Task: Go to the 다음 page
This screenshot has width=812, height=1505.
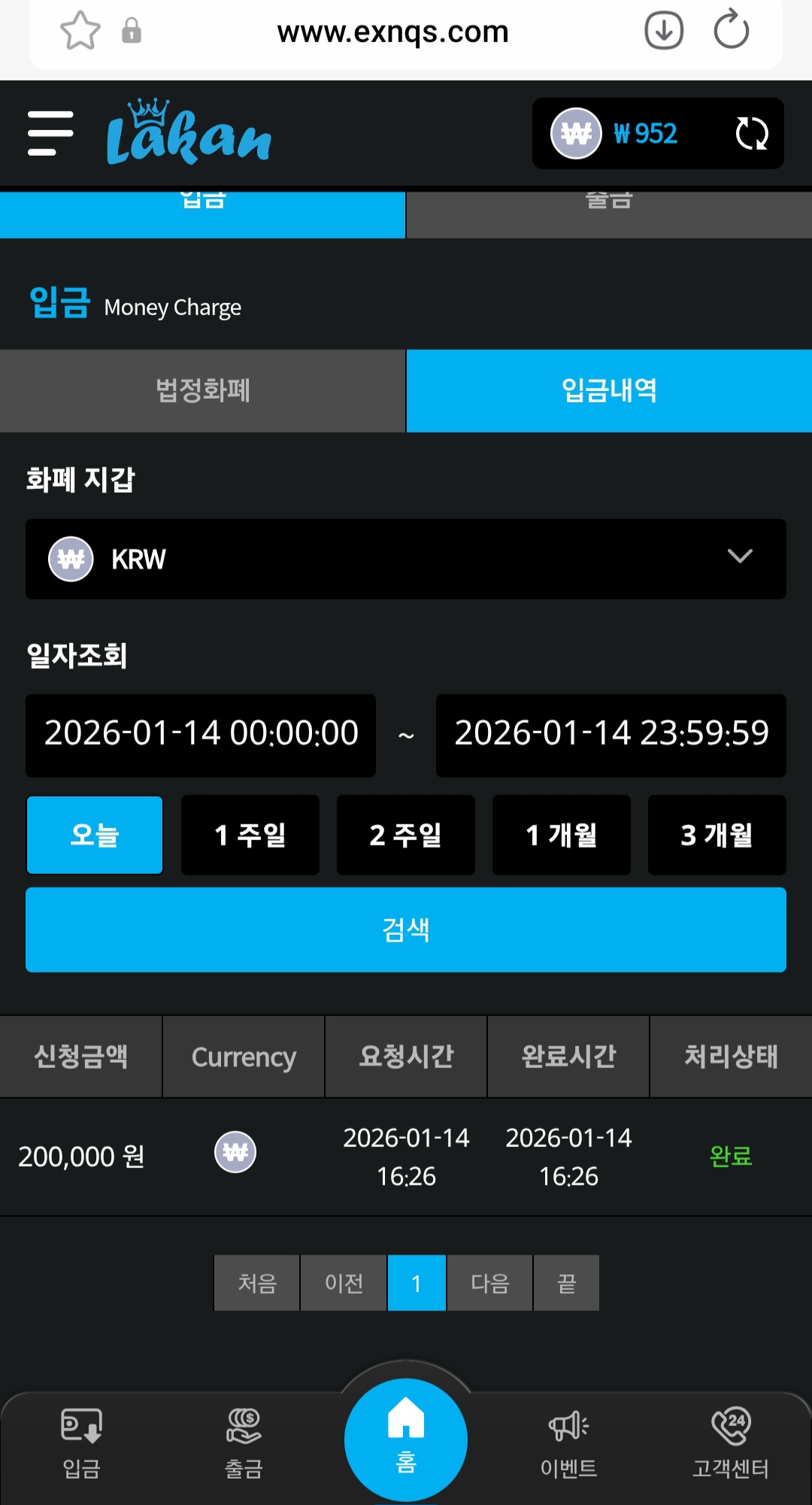Action: pos(490,1282)
